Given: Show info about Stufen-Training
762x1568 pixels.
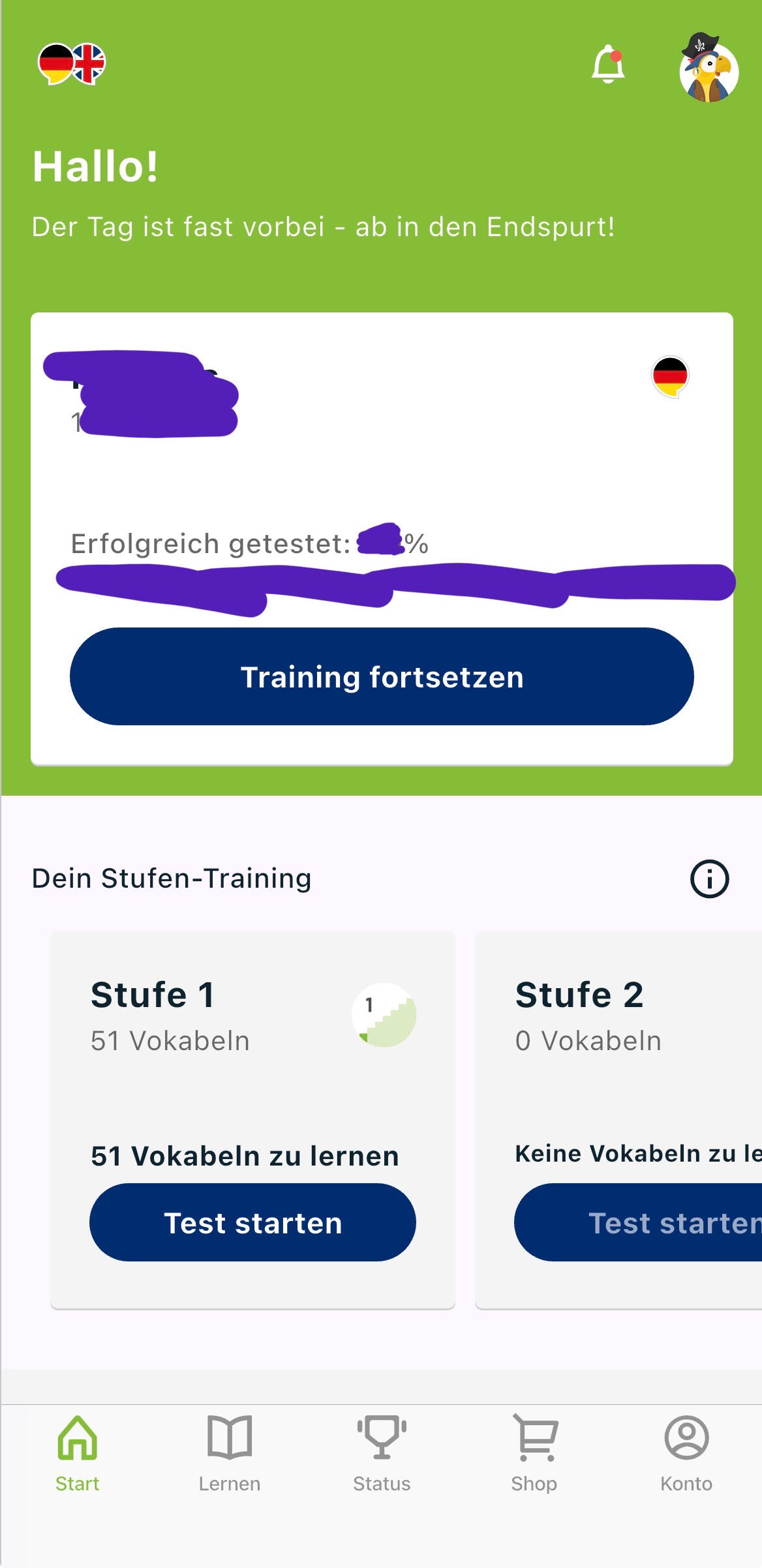Looking at the screenshot, I should point(709,879).
